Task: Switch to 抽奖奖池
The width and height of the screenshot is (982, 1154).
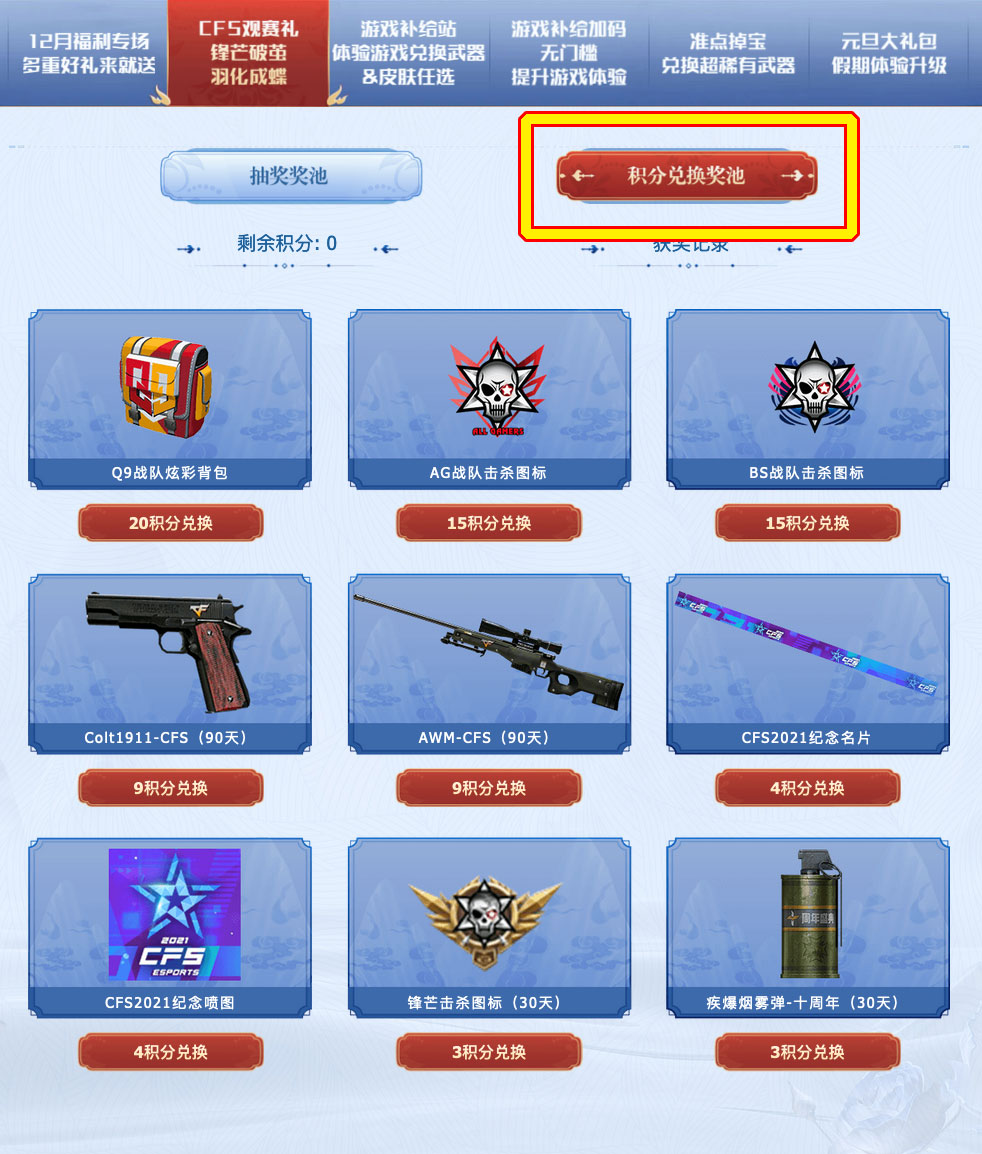Action: [x=290, y=177]
